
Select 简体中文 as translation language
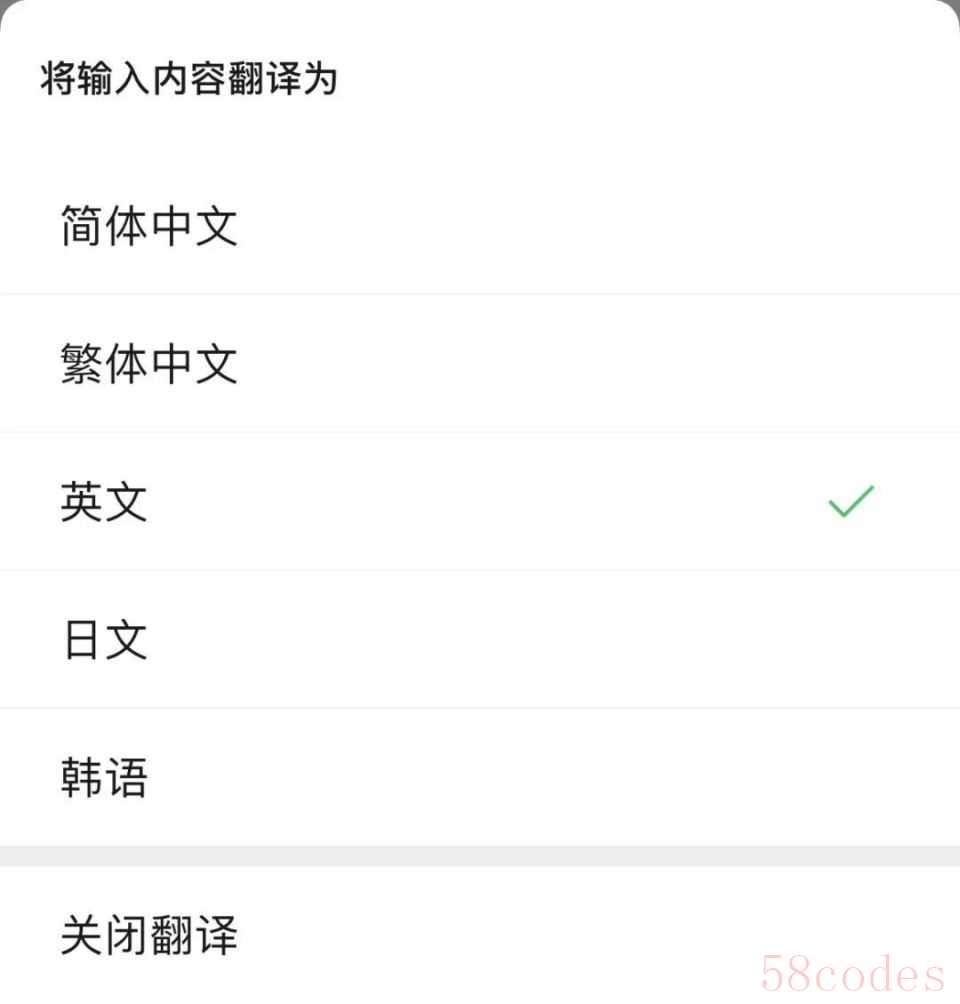[150, 226]
